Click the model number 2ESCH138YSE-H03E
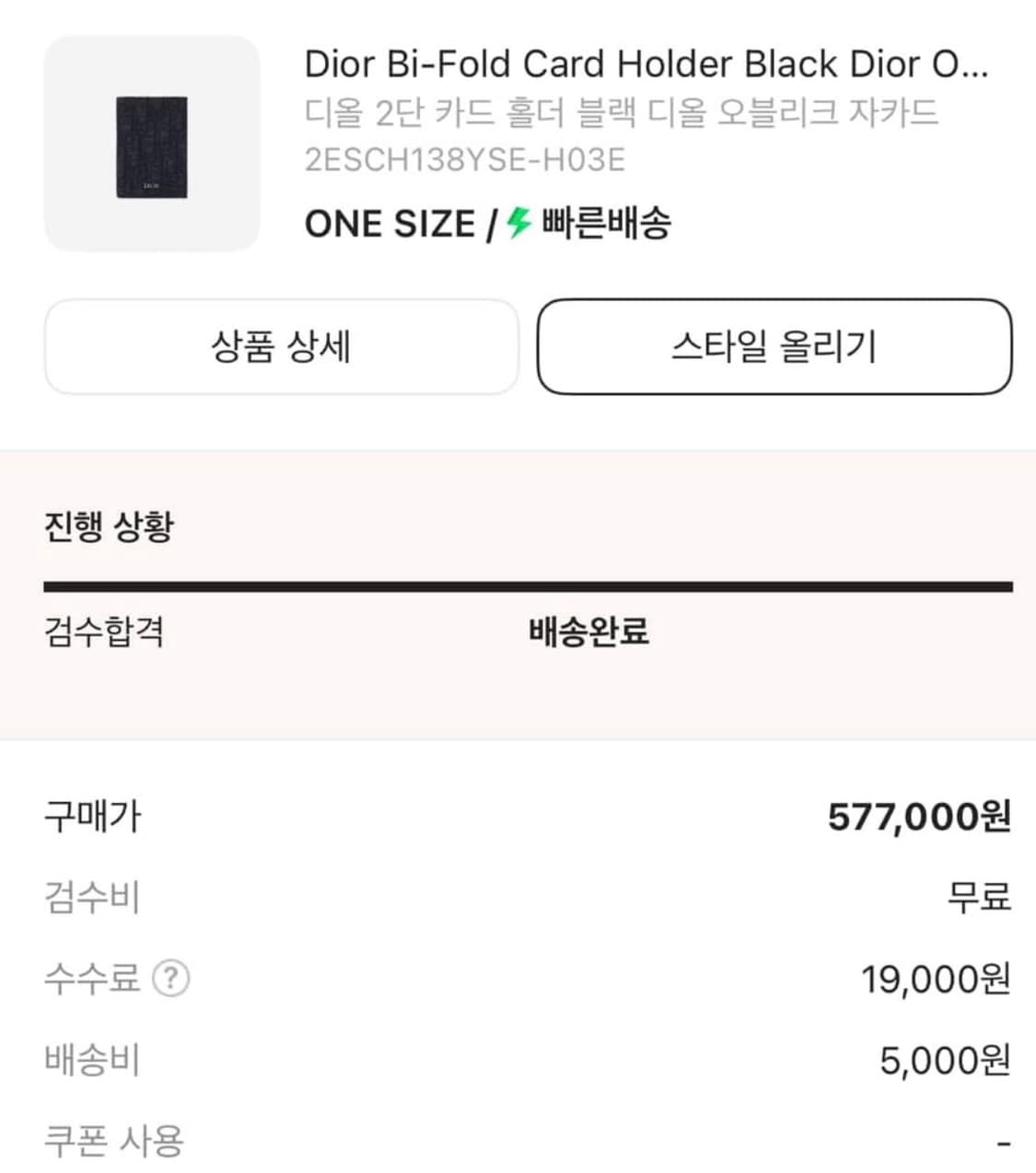Image resolution: width=1036 pixels, height=1173 pixels. tap(465, 159)
